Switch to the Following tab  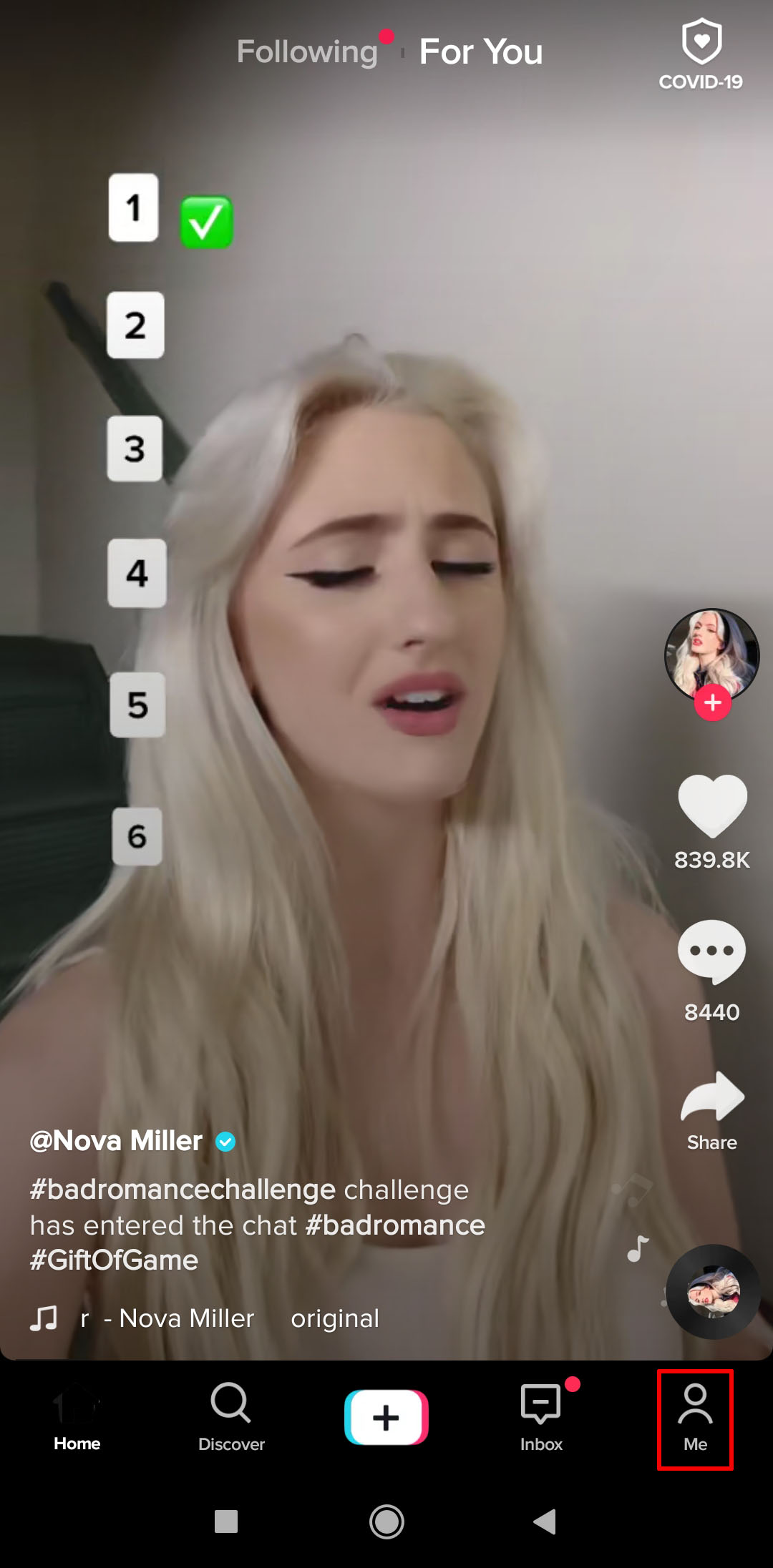tap(308, 52)
